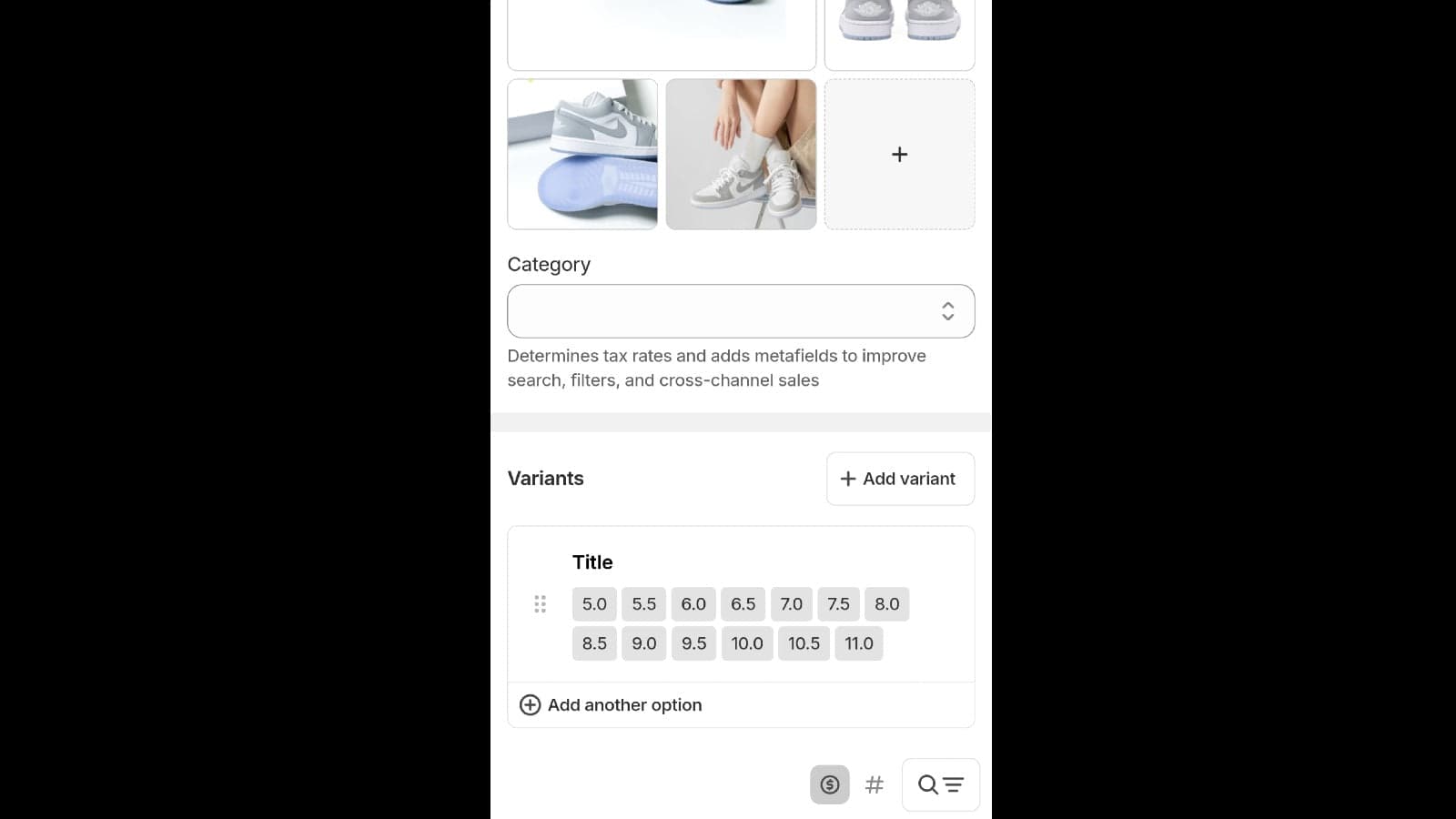Switch to the price dollar view
The height and width of the screenshot is (819, 1456).
coord(829,784)
